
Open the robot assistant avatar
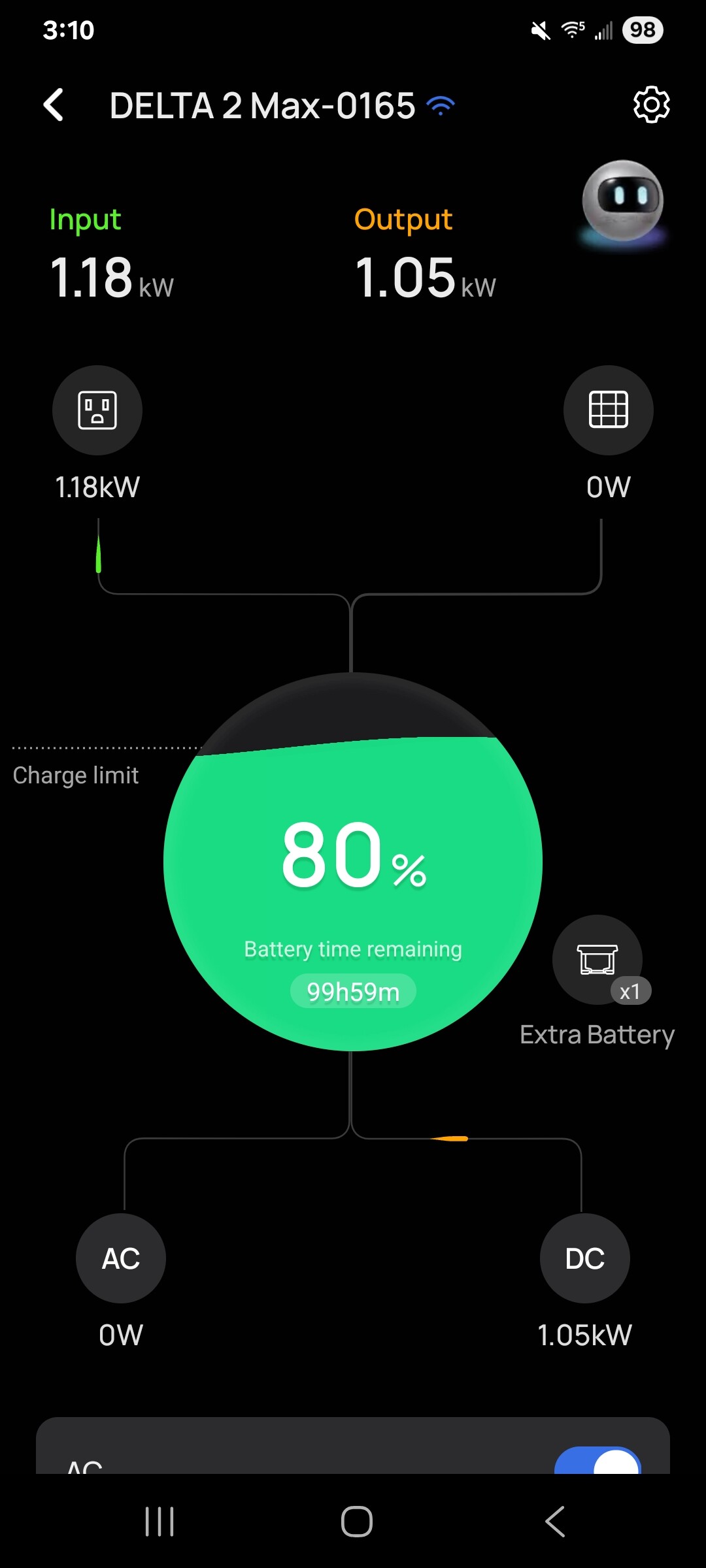click(623, 201)
